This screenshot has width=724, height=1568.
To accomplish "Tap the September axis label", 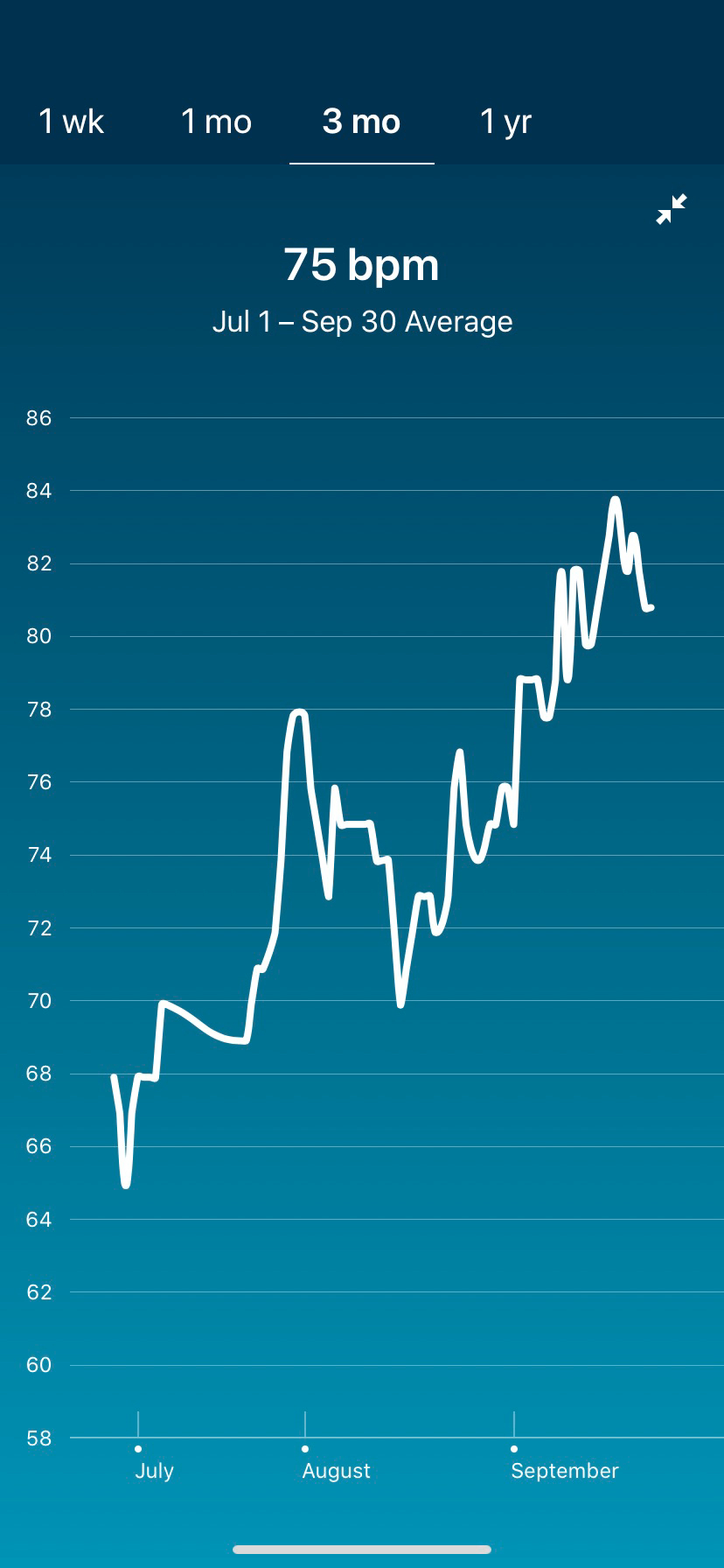I will [x=565, y=1471].
